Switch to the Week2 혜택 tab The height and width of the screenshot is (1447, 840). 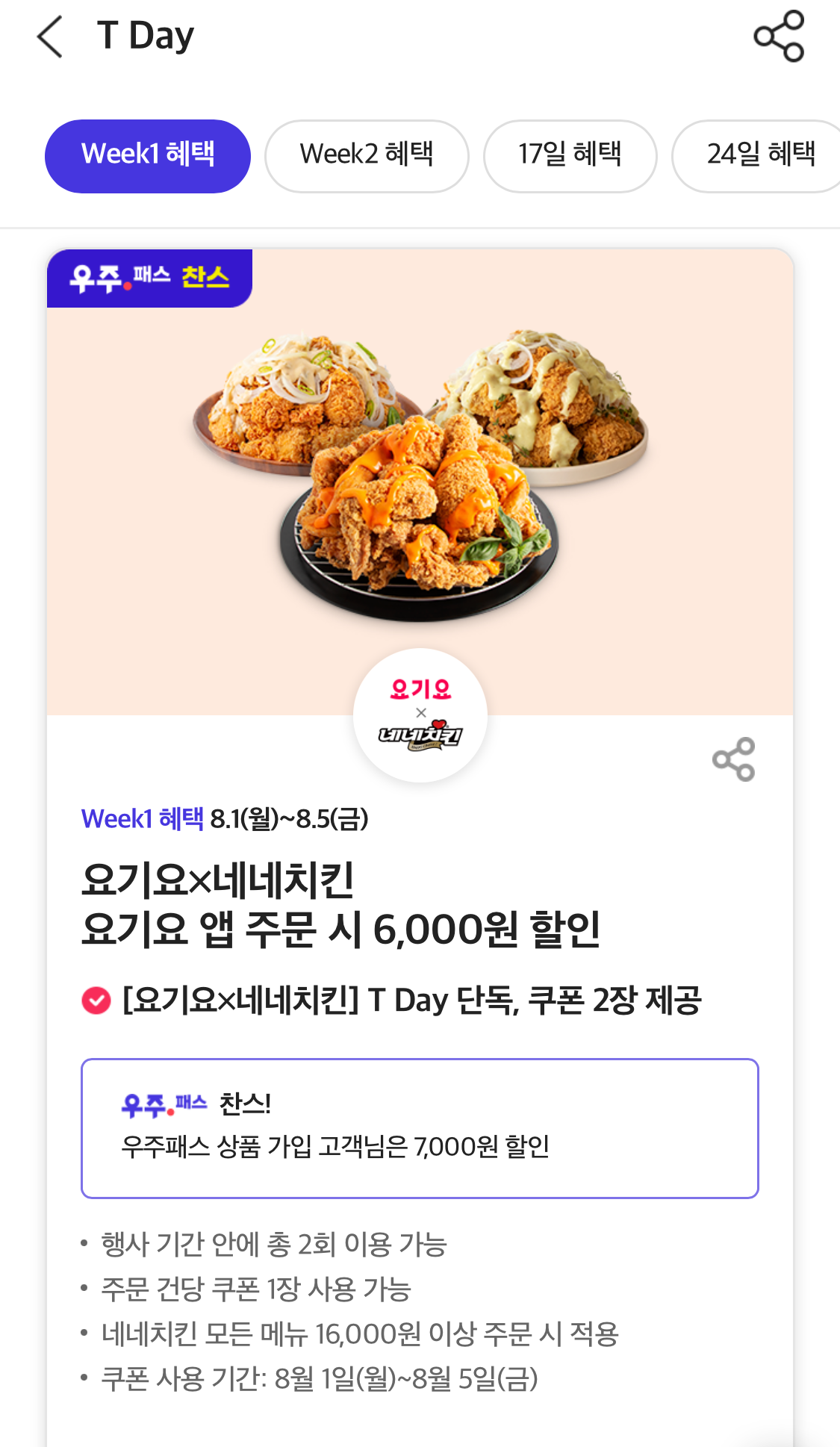pyautogui.click(x=367, y=156)
